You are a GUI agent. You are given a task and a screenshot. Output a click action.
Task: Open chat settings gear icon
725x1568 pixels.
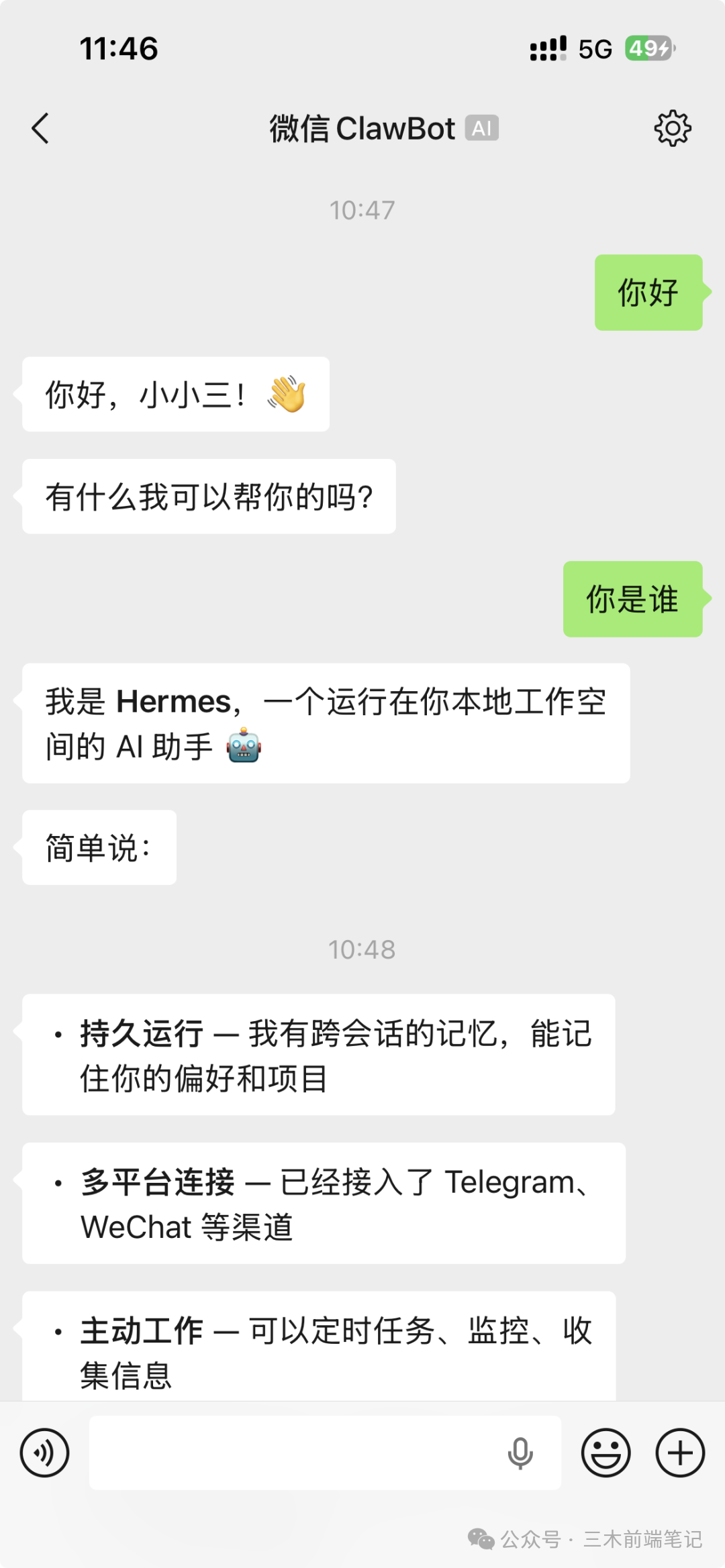[672, 128]
